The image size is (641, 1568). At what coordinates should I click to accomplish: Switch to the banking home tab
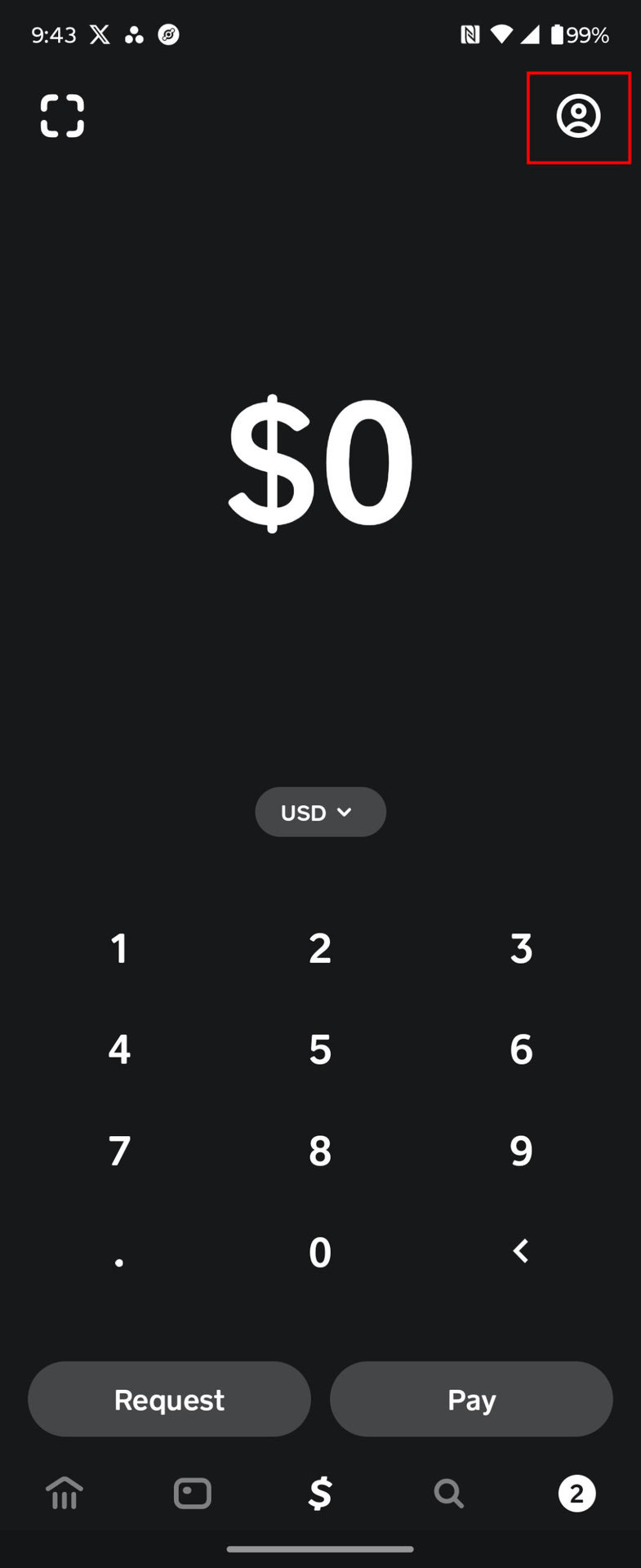click(65, 1494)
